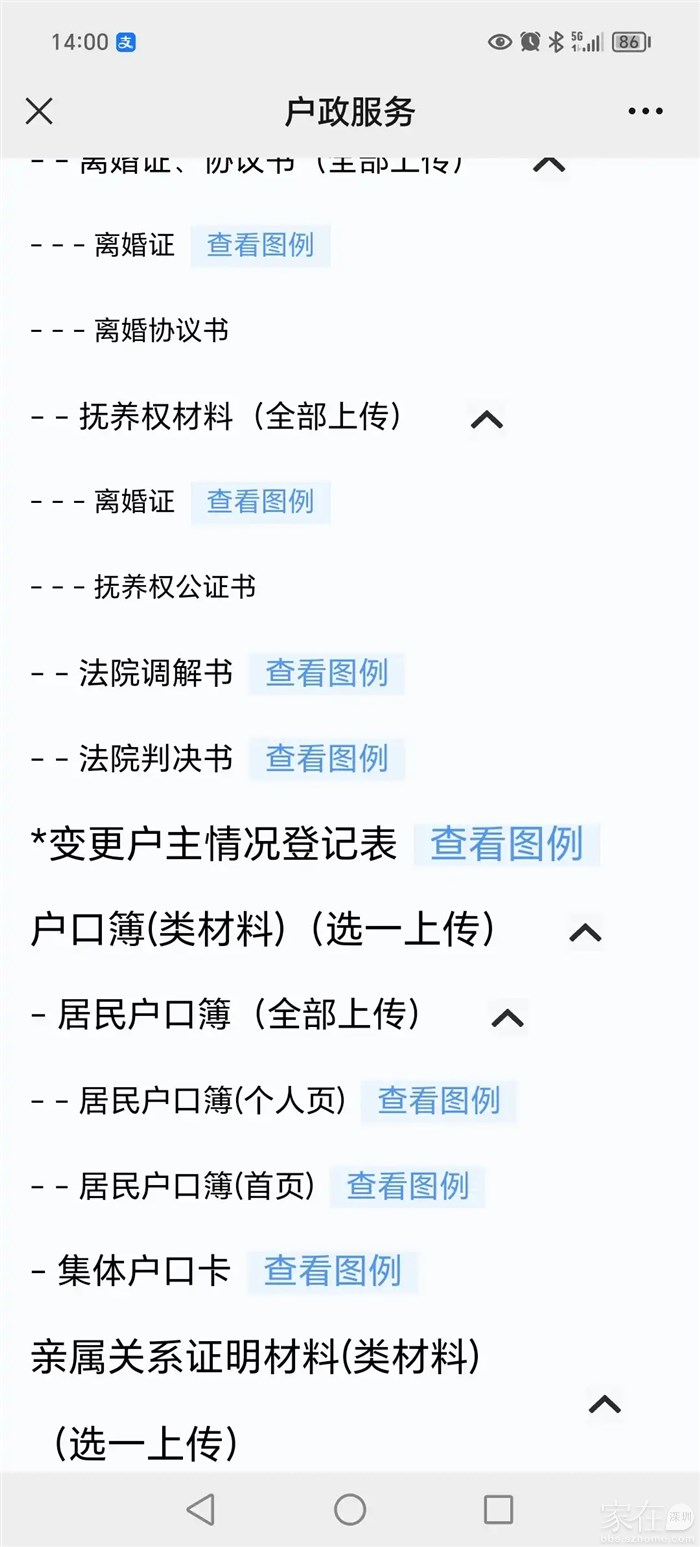This screenshot has width=700, height=1547.
Task: Collapse the 抚养权材料 section
Action: pos(487,420)
